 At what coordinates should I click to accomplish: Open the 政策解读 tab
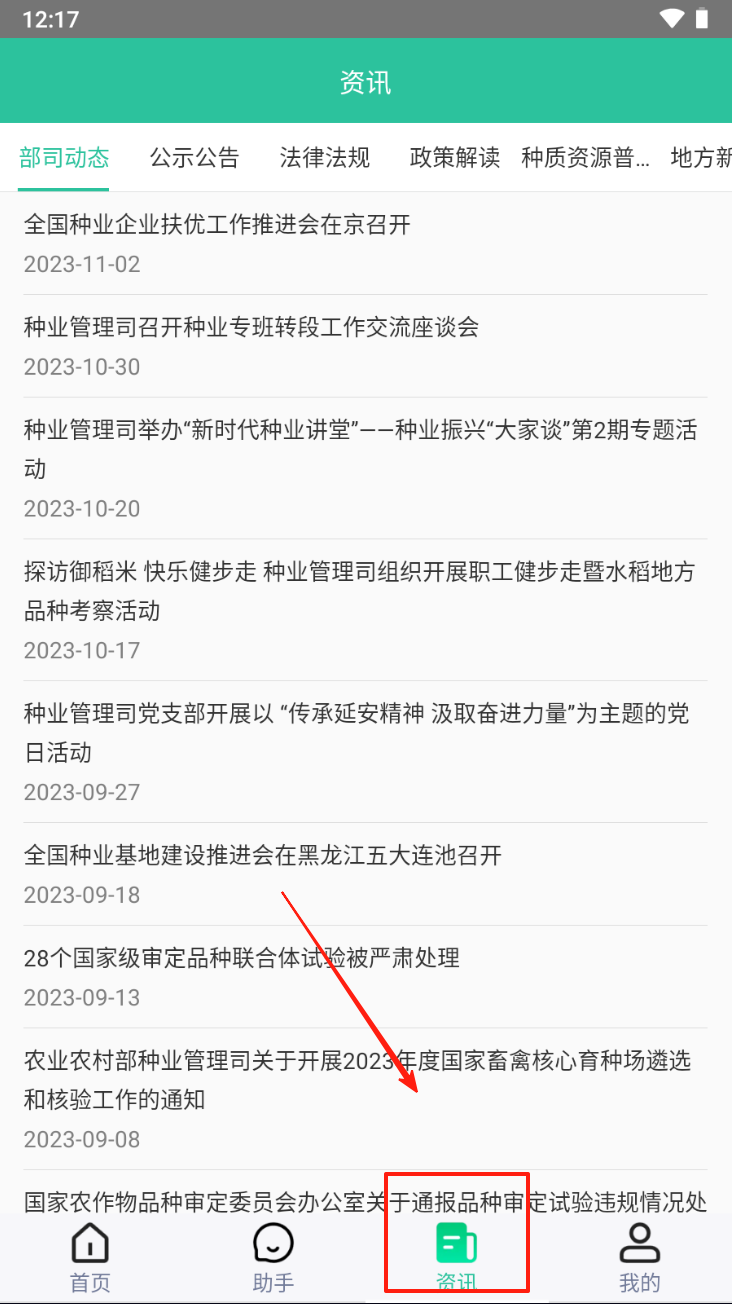[x=455, y=157]
